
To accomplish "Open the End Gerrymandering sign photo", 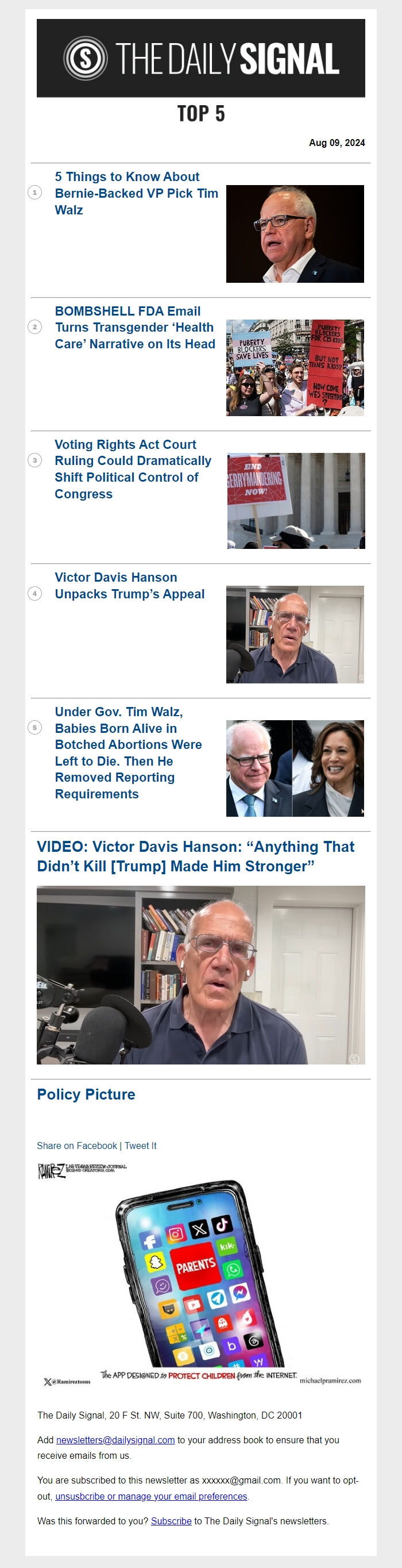I will point(296,501).
